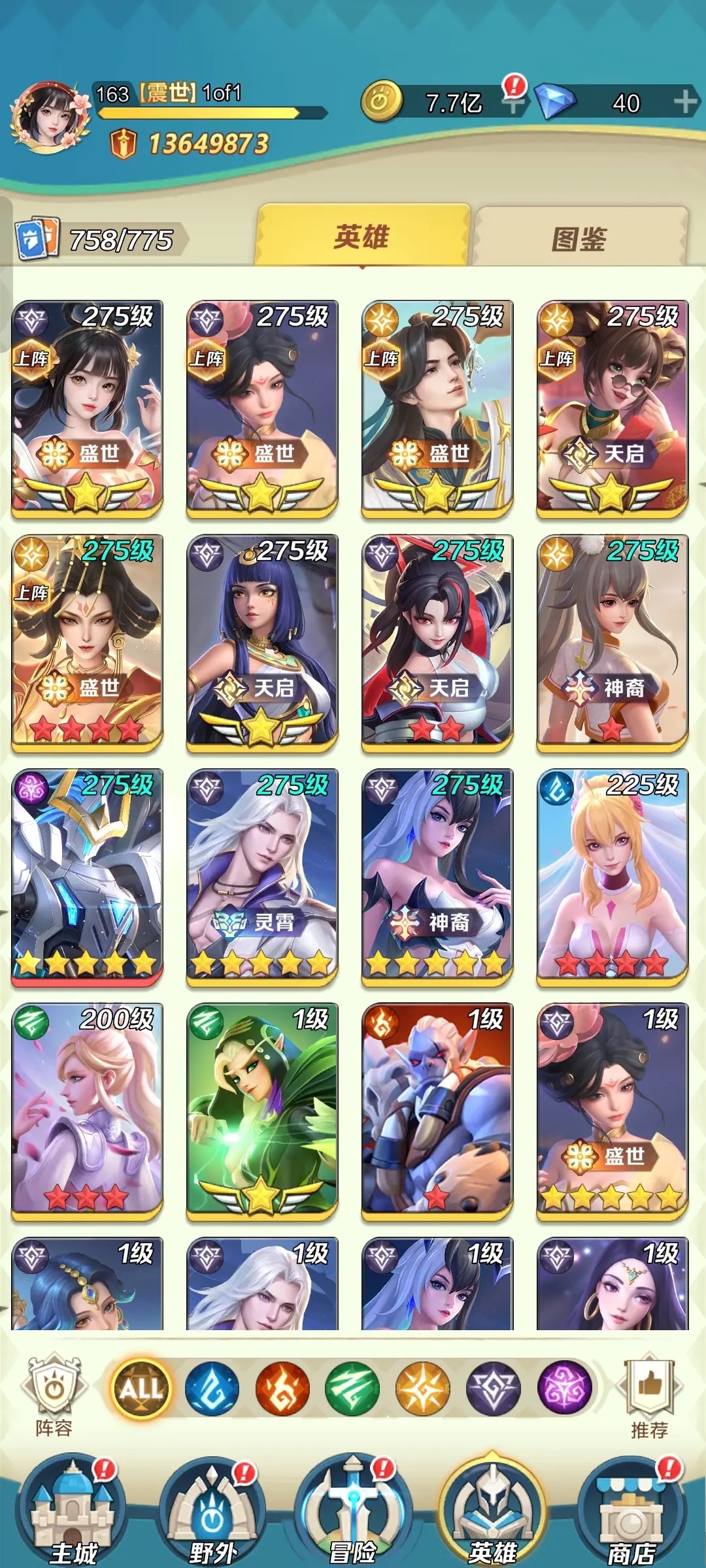
Task: Open the 商店 shop
Action: point(631,1516)
